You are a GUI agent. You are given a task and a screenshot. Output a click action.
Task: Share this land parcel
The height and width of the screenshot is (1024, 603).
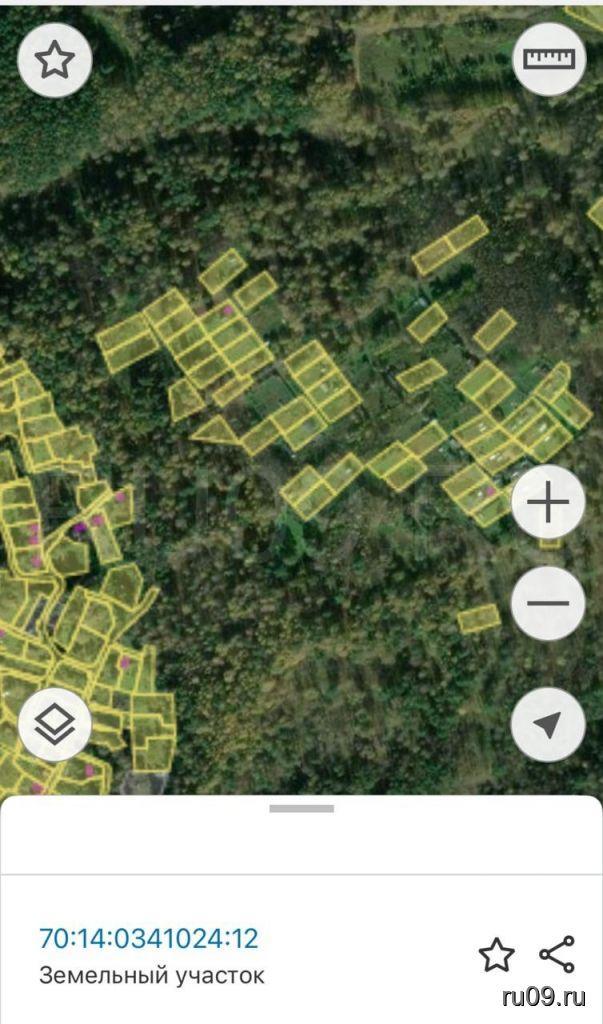click(x=557, y=954)
